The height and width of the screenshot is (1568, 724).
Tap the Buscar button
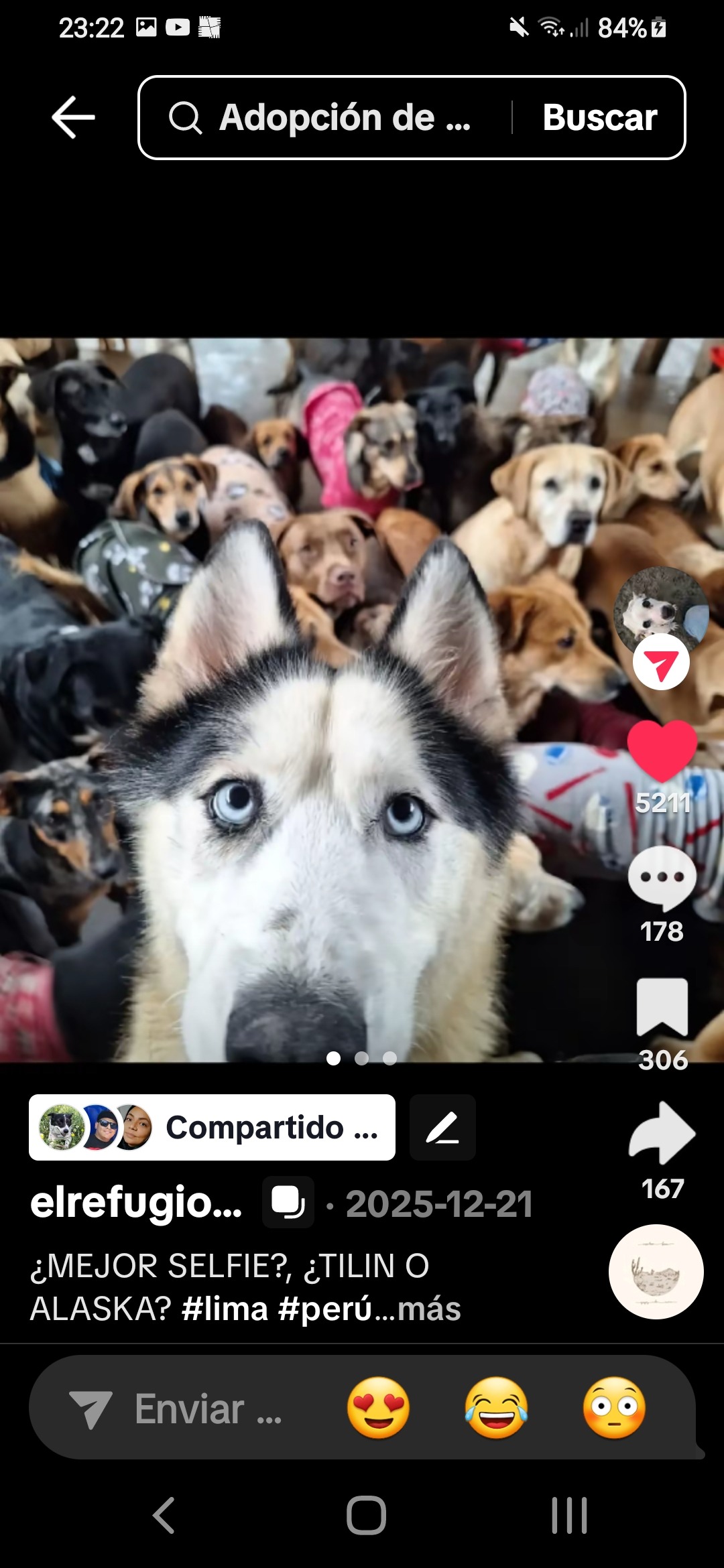coord(599,118)
